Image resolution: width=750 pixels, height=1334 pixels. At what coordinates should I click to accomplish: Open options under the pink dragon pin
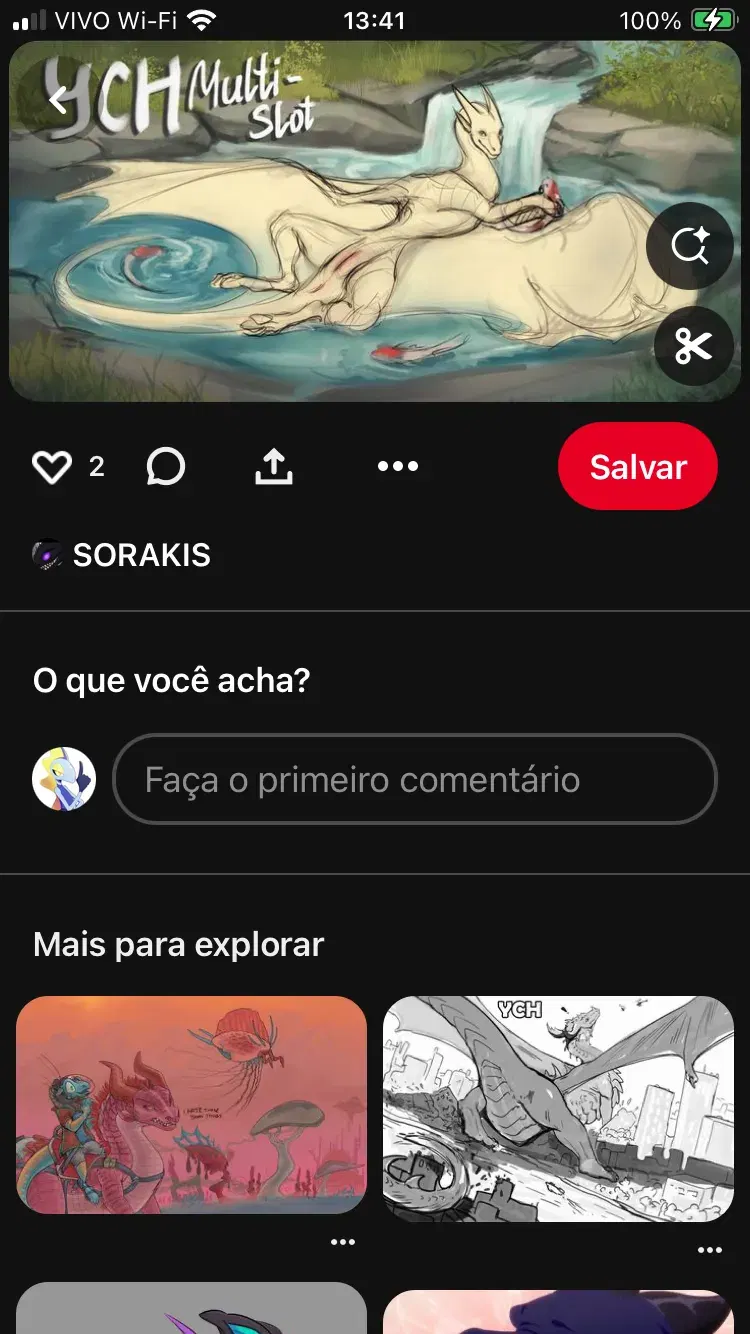(343, 1242)
